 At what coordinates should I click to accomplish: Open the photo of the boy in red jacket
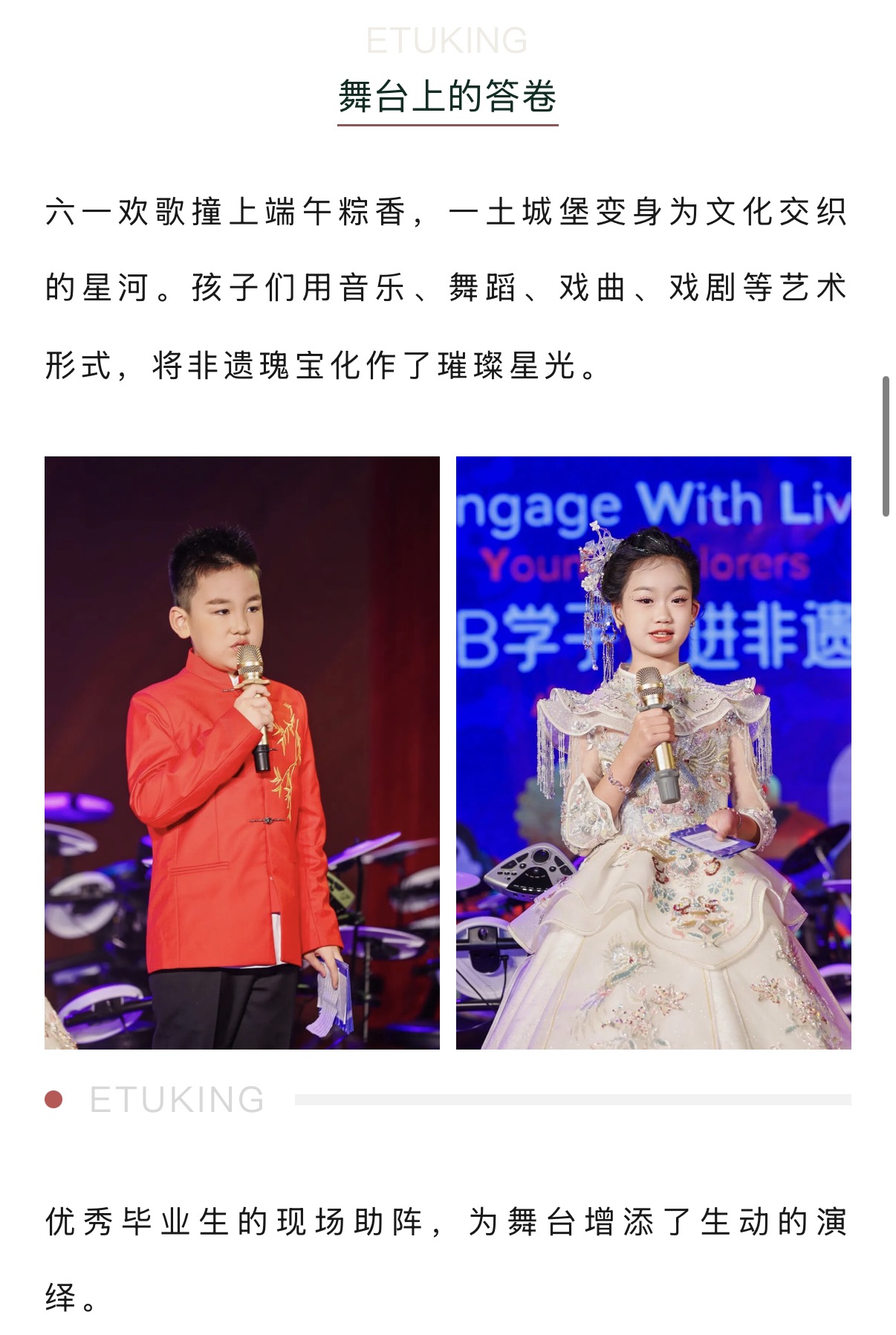pos(242,752)
